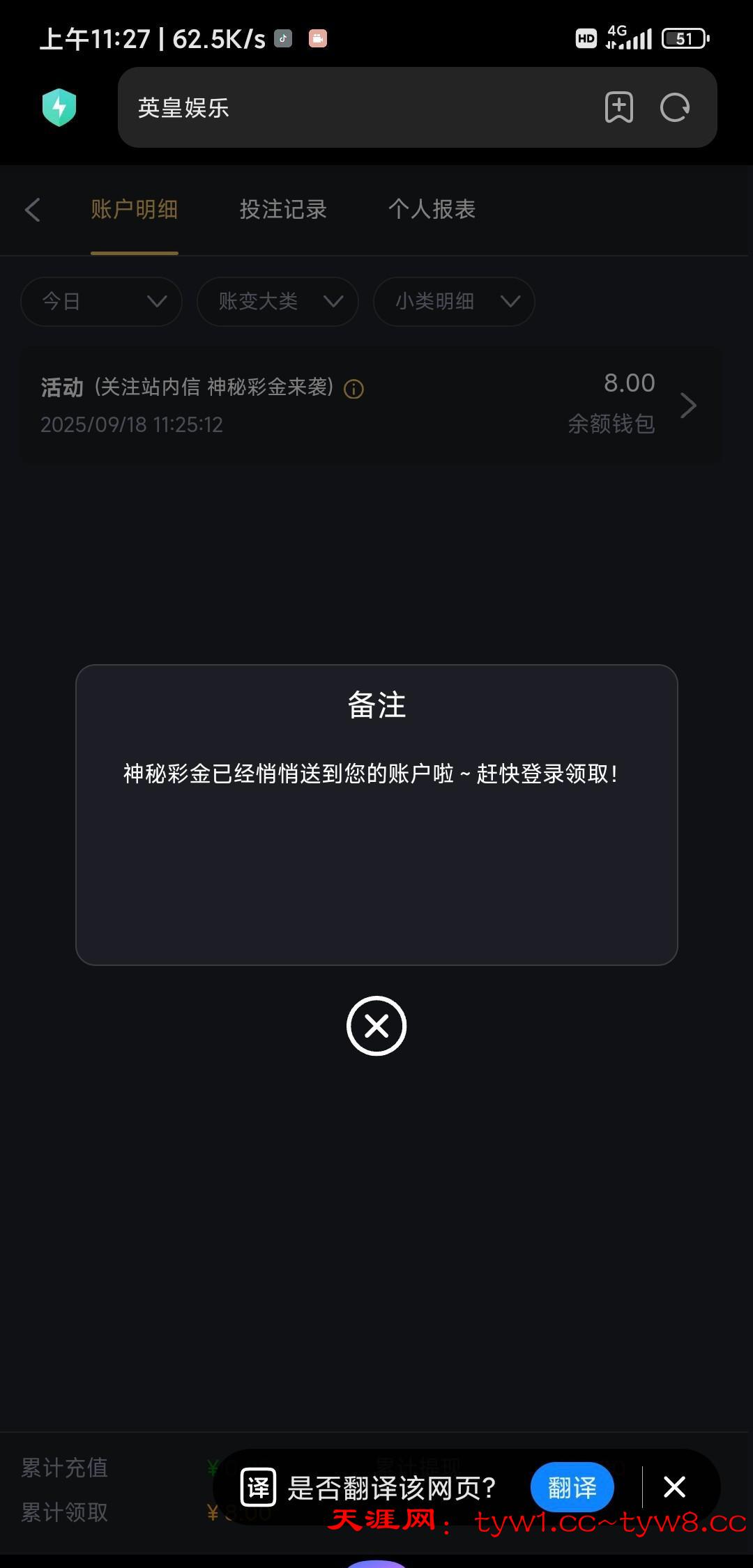This screenshot has height=1568, width=753.
Task: Expand the 小类明细 dropdown
Action: point(454,301)
